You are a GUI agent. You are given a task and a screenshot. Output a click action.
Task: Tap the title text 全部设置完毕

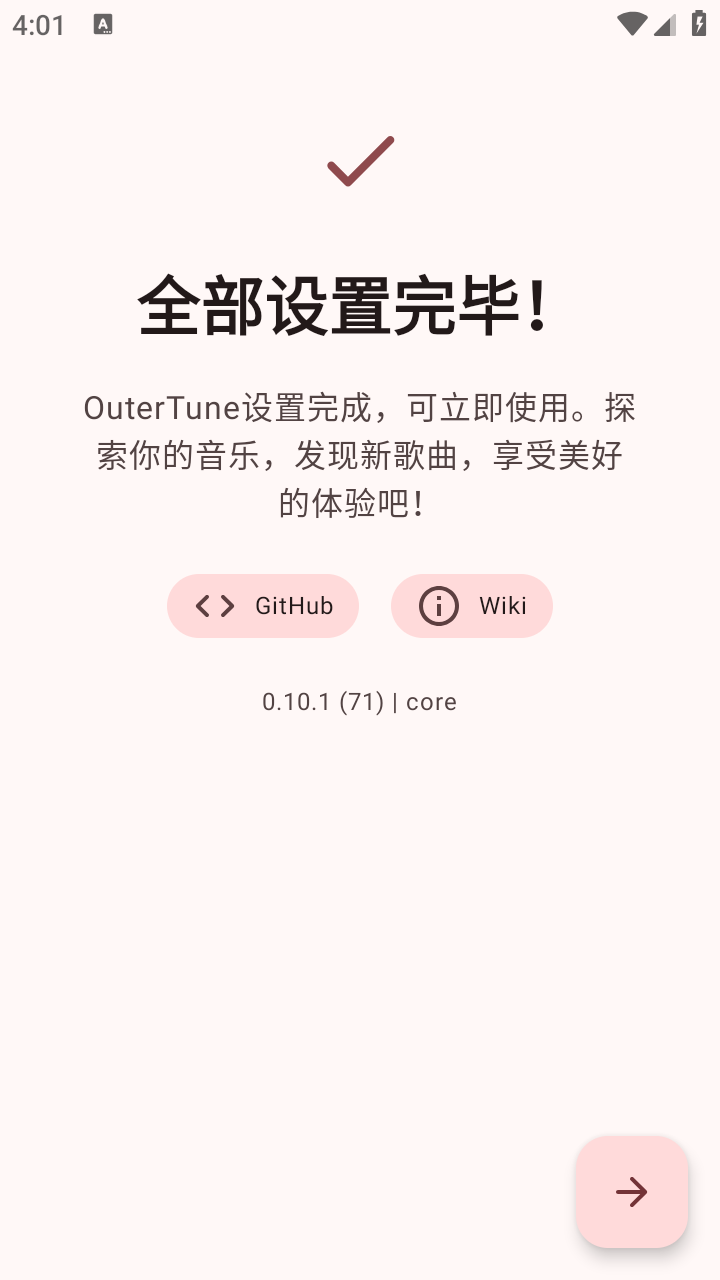(x=359, y=306)
